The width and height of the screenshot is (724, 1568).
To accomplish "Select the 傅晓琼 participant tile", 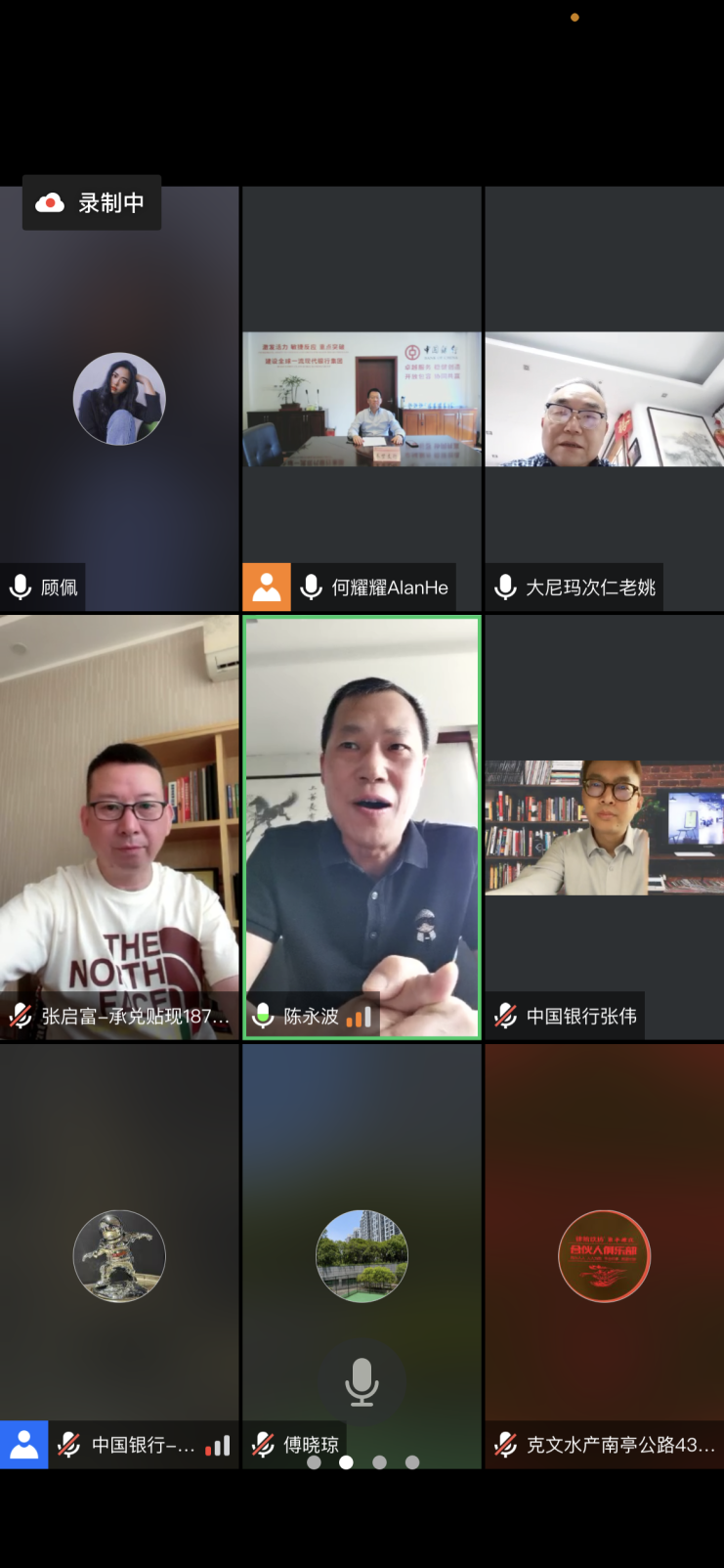I will 362,1256.
